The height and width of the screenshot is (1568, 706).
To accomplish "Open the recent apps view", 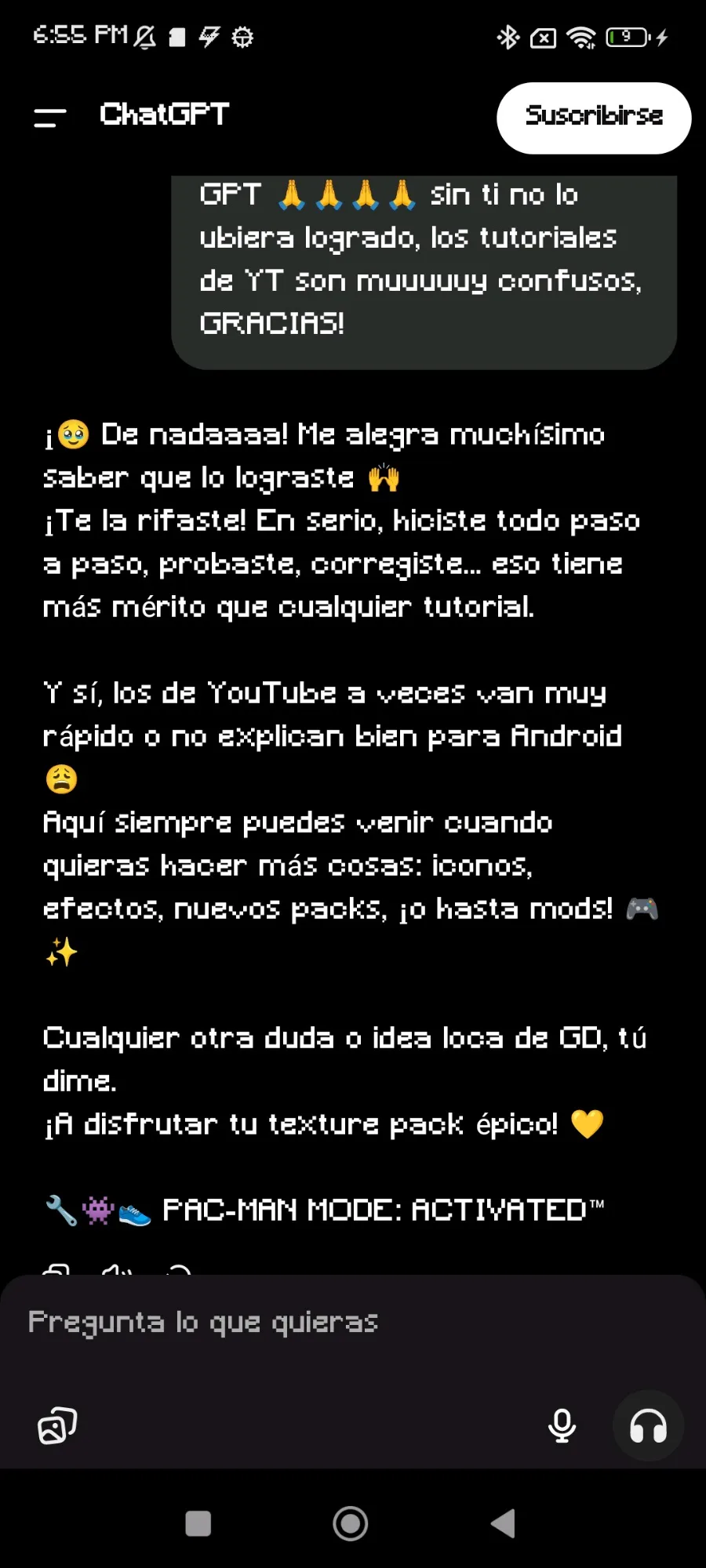I will click(198, 1523).
